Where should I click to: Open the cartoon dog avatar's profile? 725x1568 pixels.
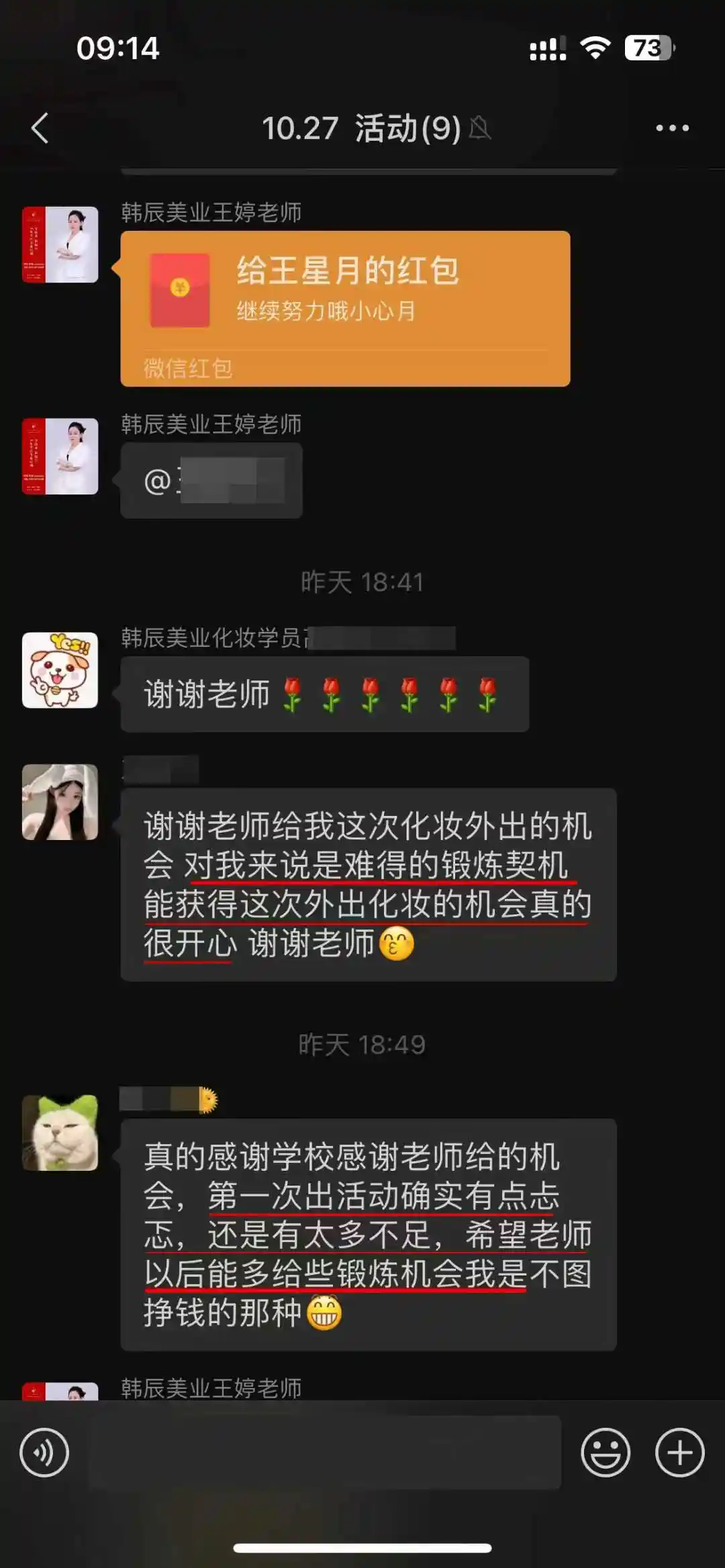coord(60,670)
